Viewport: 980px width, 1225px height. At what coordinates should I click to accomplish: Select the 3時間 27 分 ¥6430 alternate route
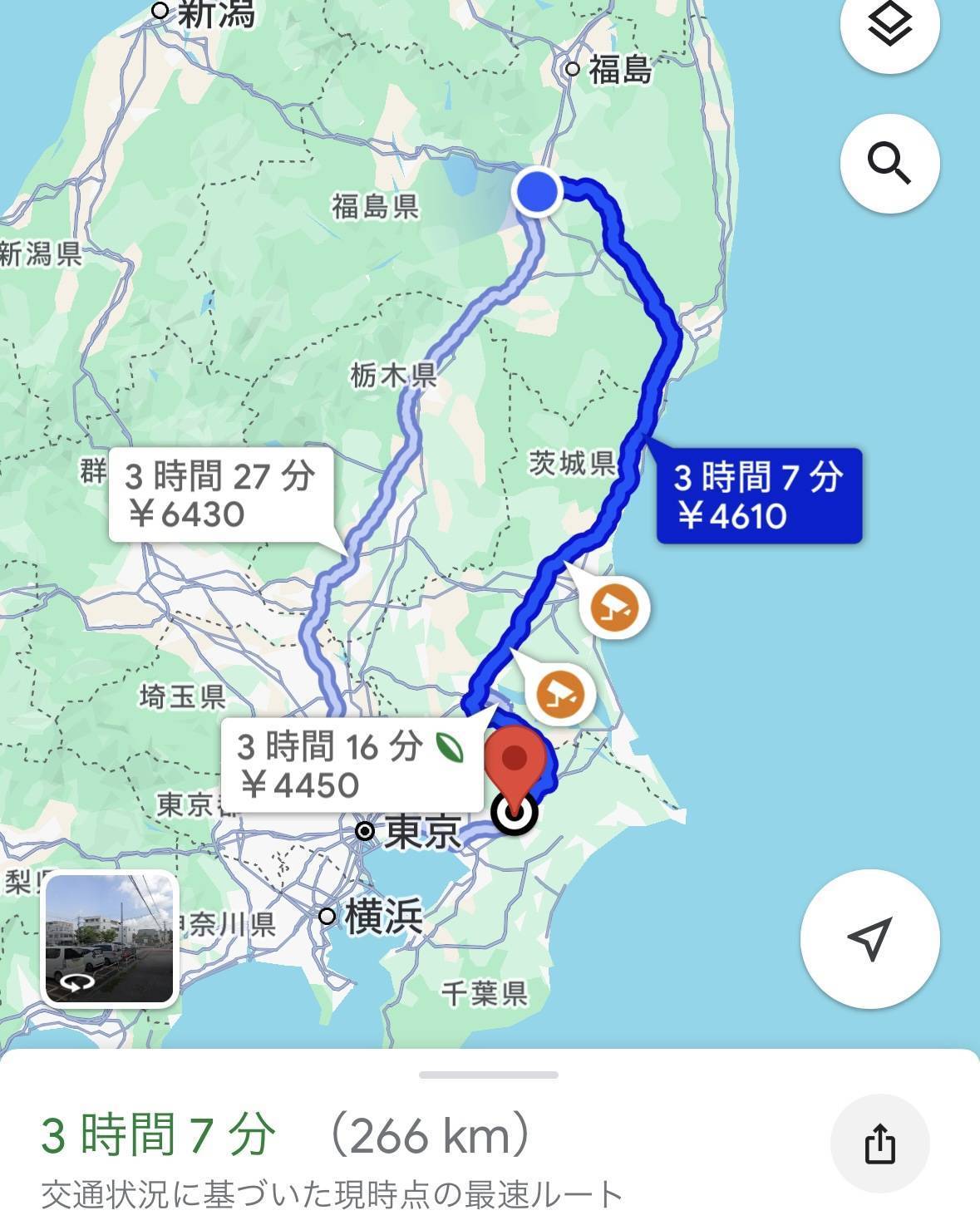click(220, 495)
